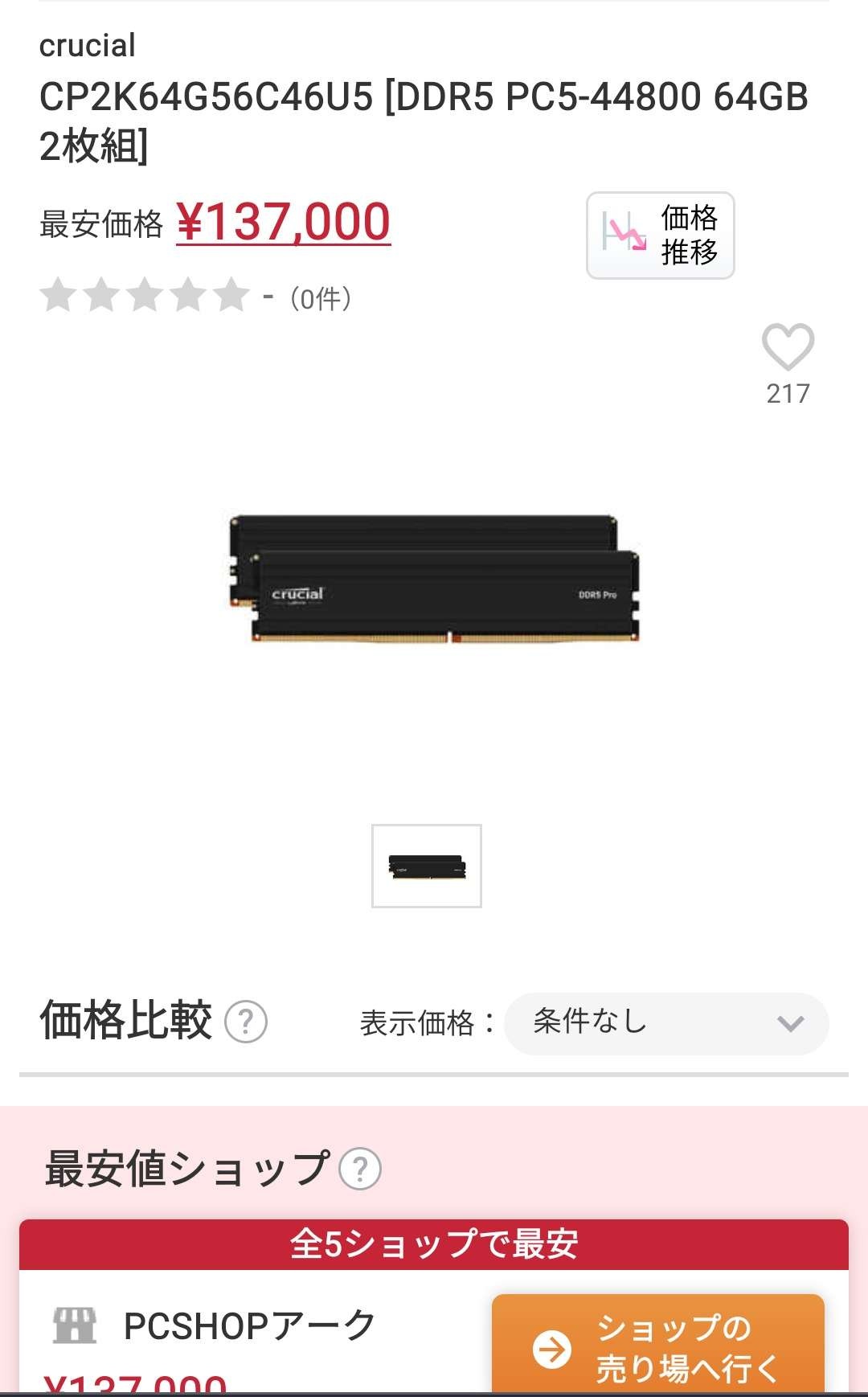Screen dimensions: 868x1397
Task: Go to shop via ショップの売り場へ行く button
Action: tap(657, 1346)
